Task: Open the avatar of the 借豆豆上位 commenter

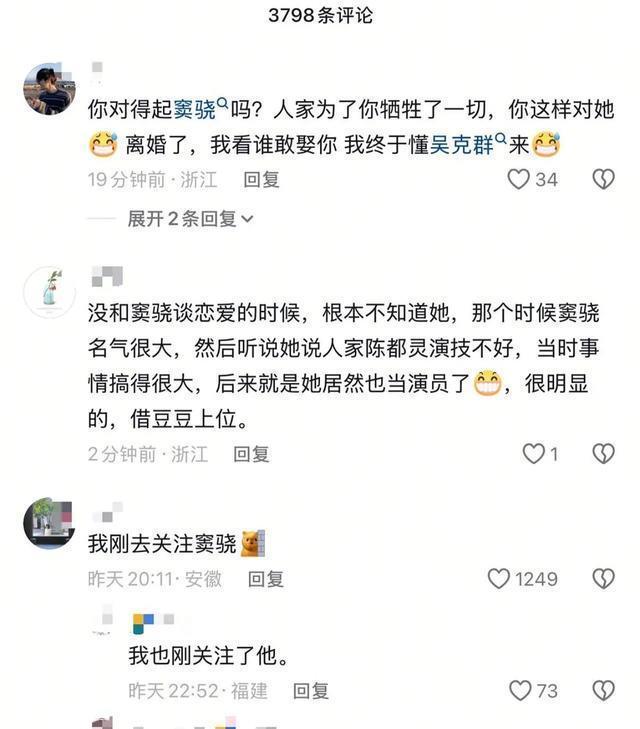Action: pos(49,291)
